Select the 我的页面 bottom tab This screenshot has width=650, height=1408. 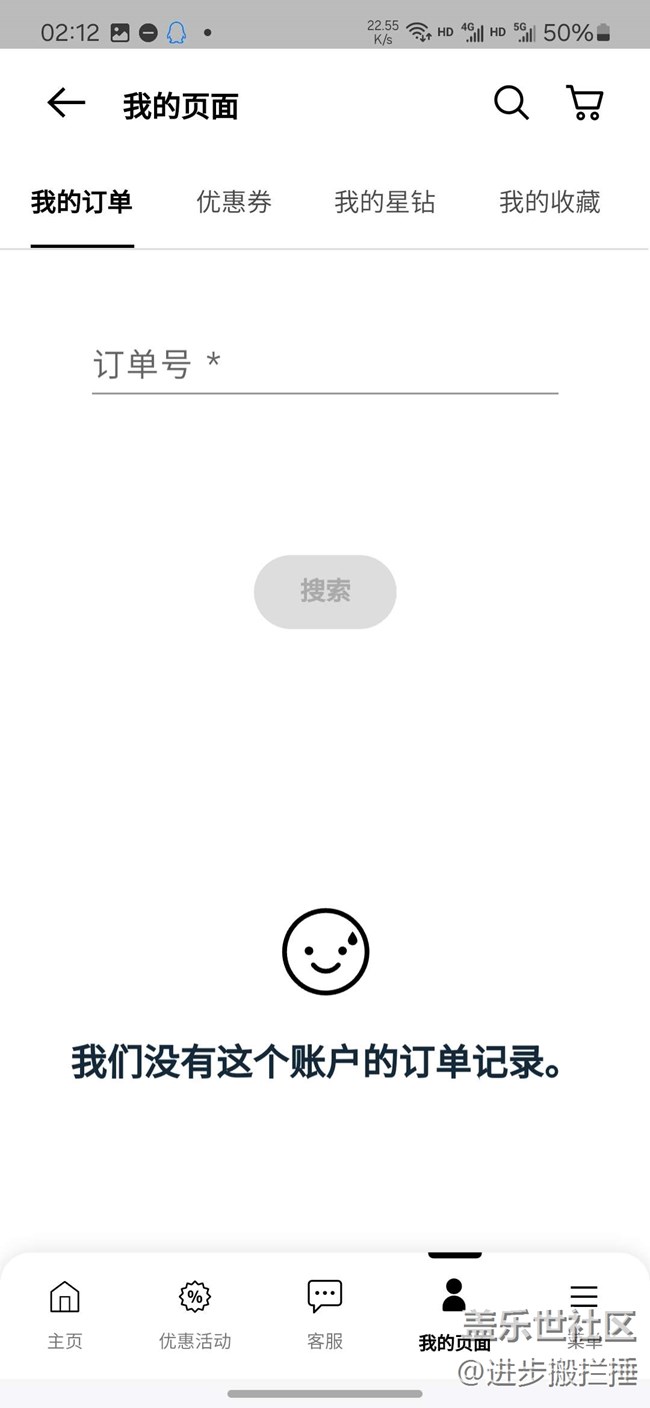[455, 1315]
